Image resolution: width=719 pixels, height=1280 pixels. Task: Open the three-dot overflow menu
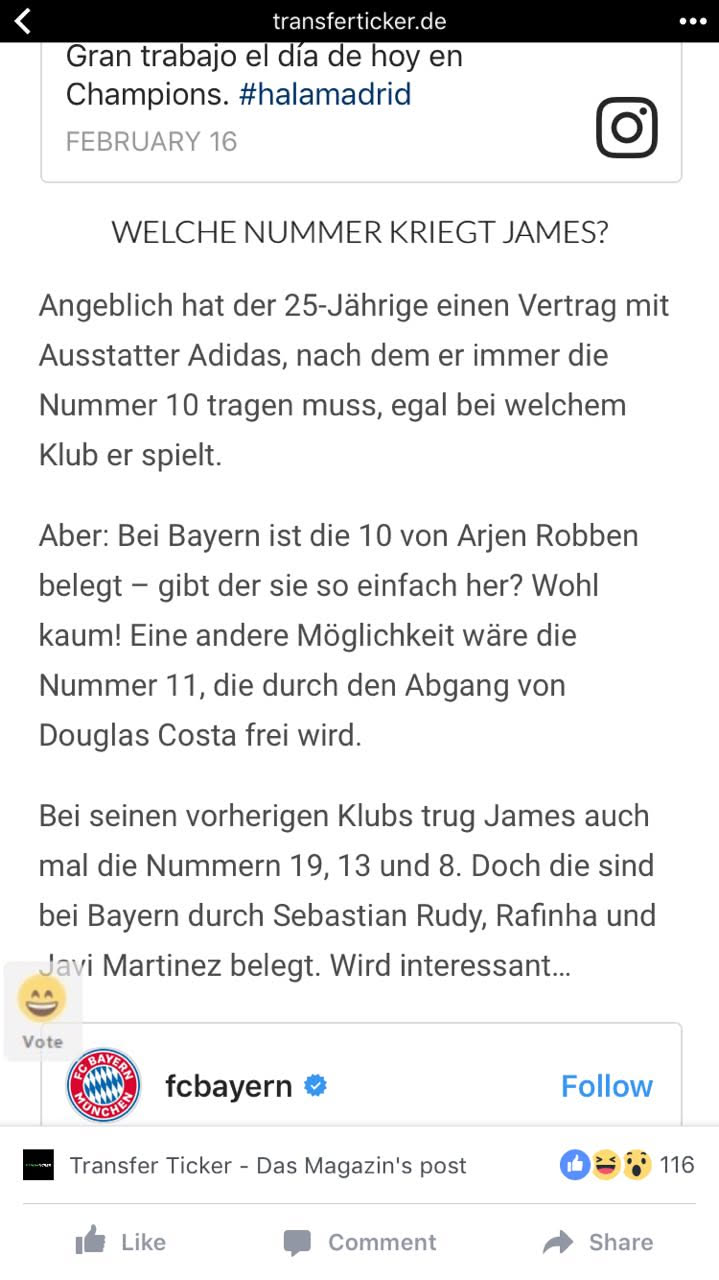click(692, 21)
